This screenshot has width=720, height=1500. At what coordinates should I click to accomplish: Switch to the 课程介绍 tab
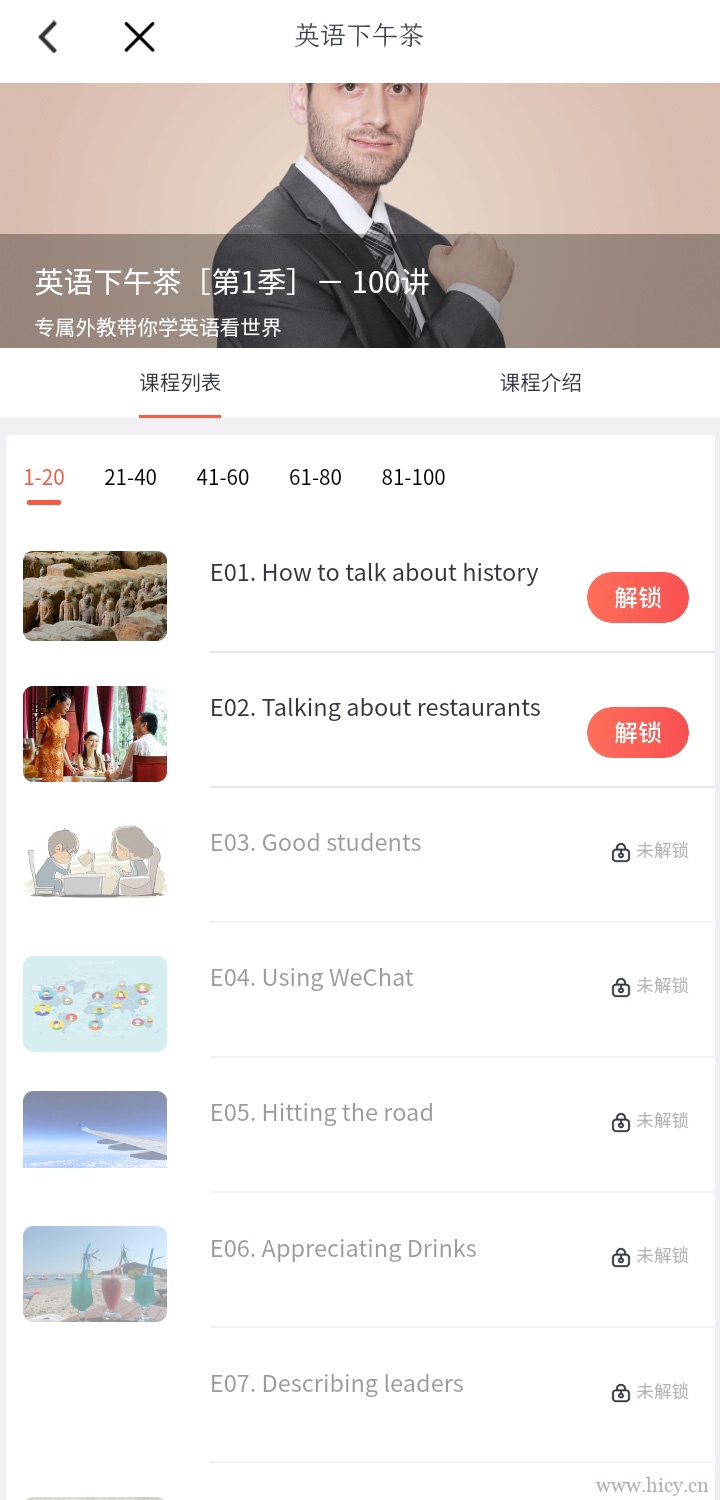point(540,383)
